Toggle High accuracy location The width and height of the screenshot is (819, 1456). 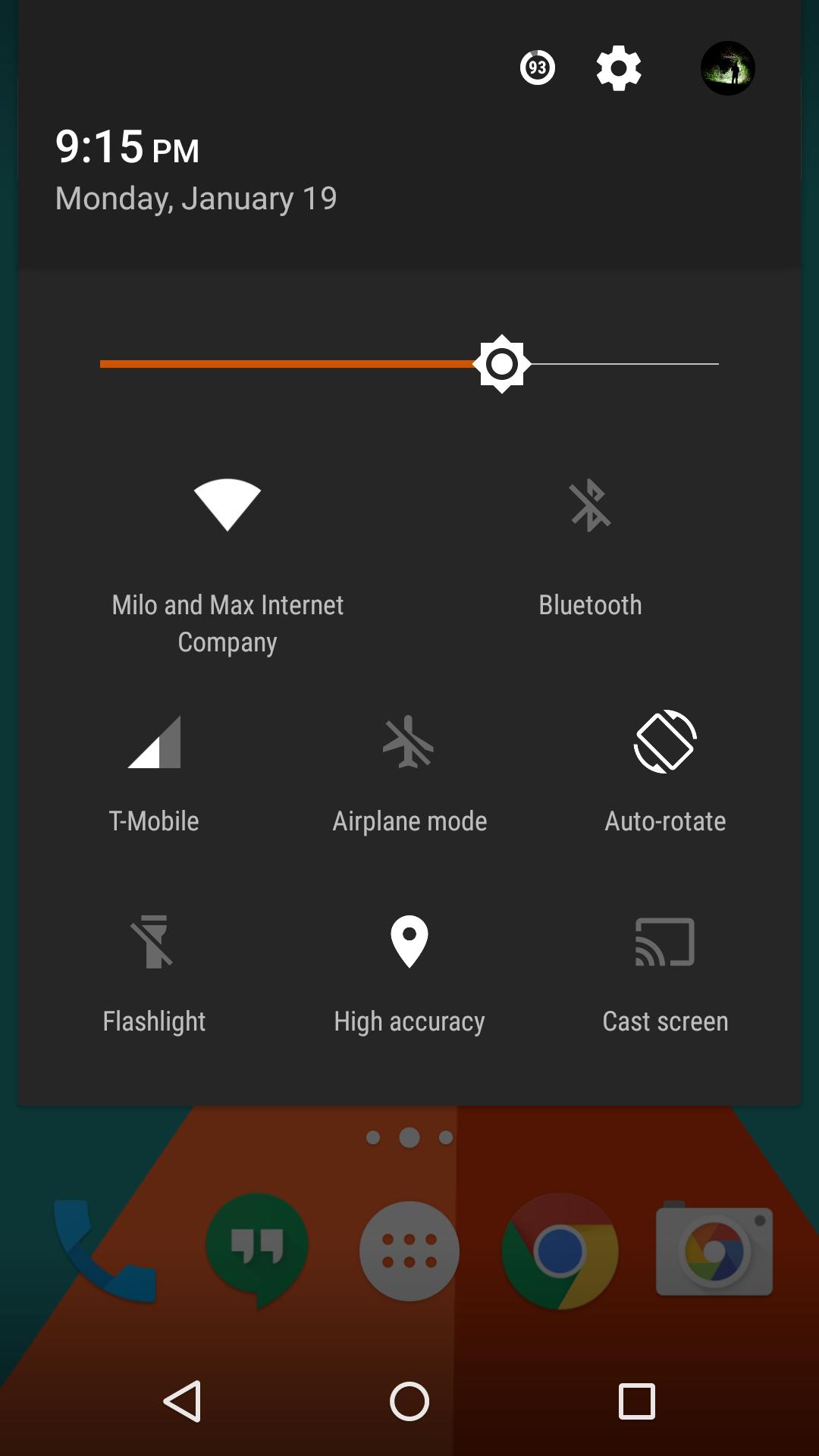pos(409,943)
